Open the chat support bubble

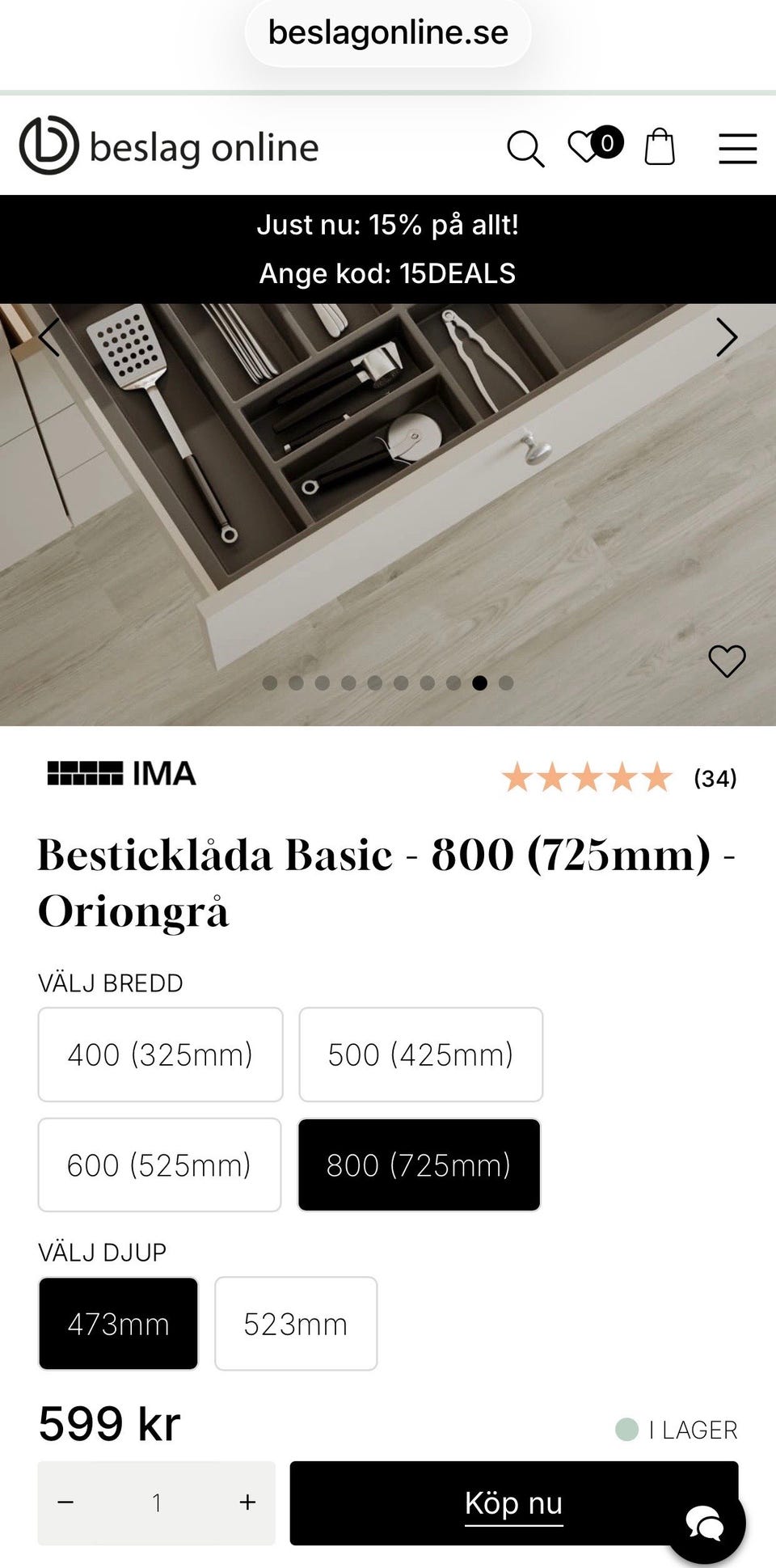tap(707, 1524)
